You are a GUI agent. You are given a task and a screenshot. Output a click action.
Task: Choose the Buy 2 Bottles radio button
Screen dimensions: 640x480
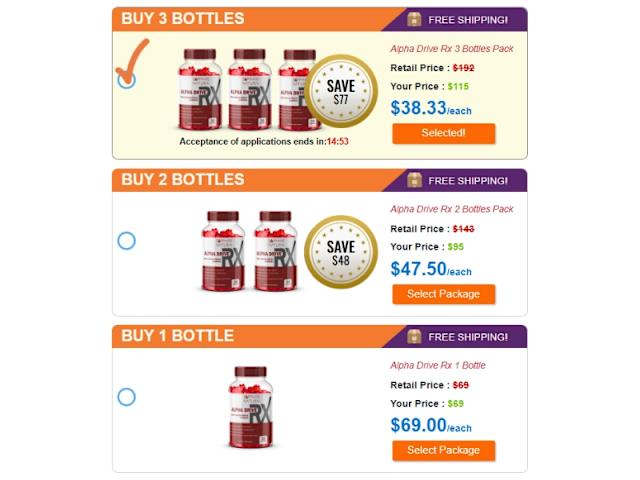[127, 241]
